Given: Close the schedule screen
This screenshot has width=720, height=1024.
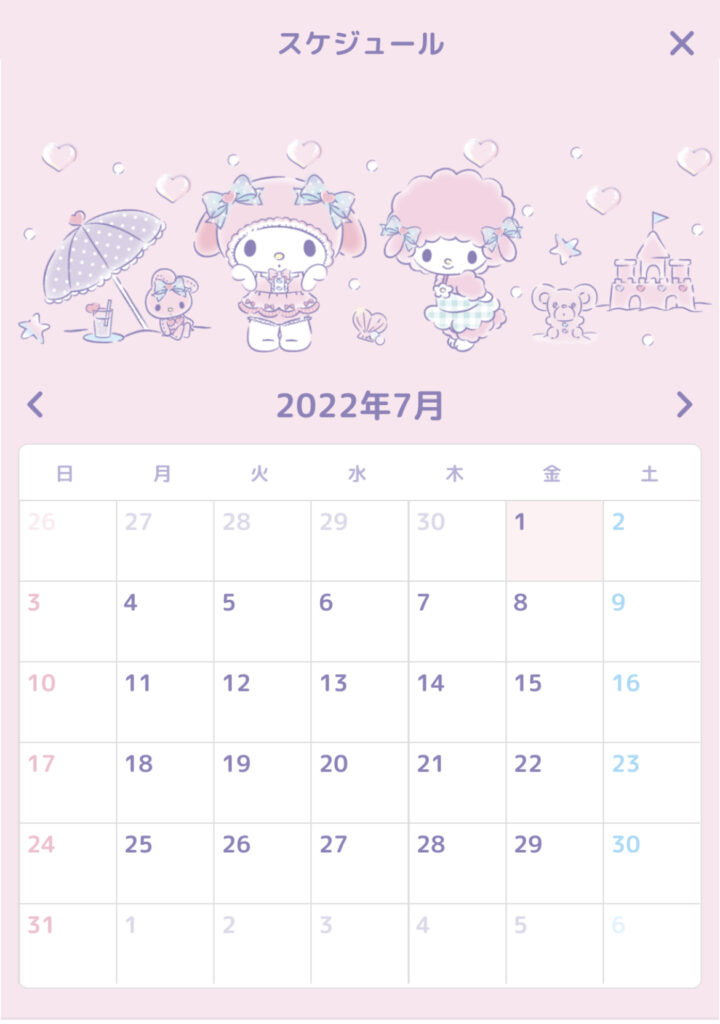Looking at the screenshot, I should 681,43.
